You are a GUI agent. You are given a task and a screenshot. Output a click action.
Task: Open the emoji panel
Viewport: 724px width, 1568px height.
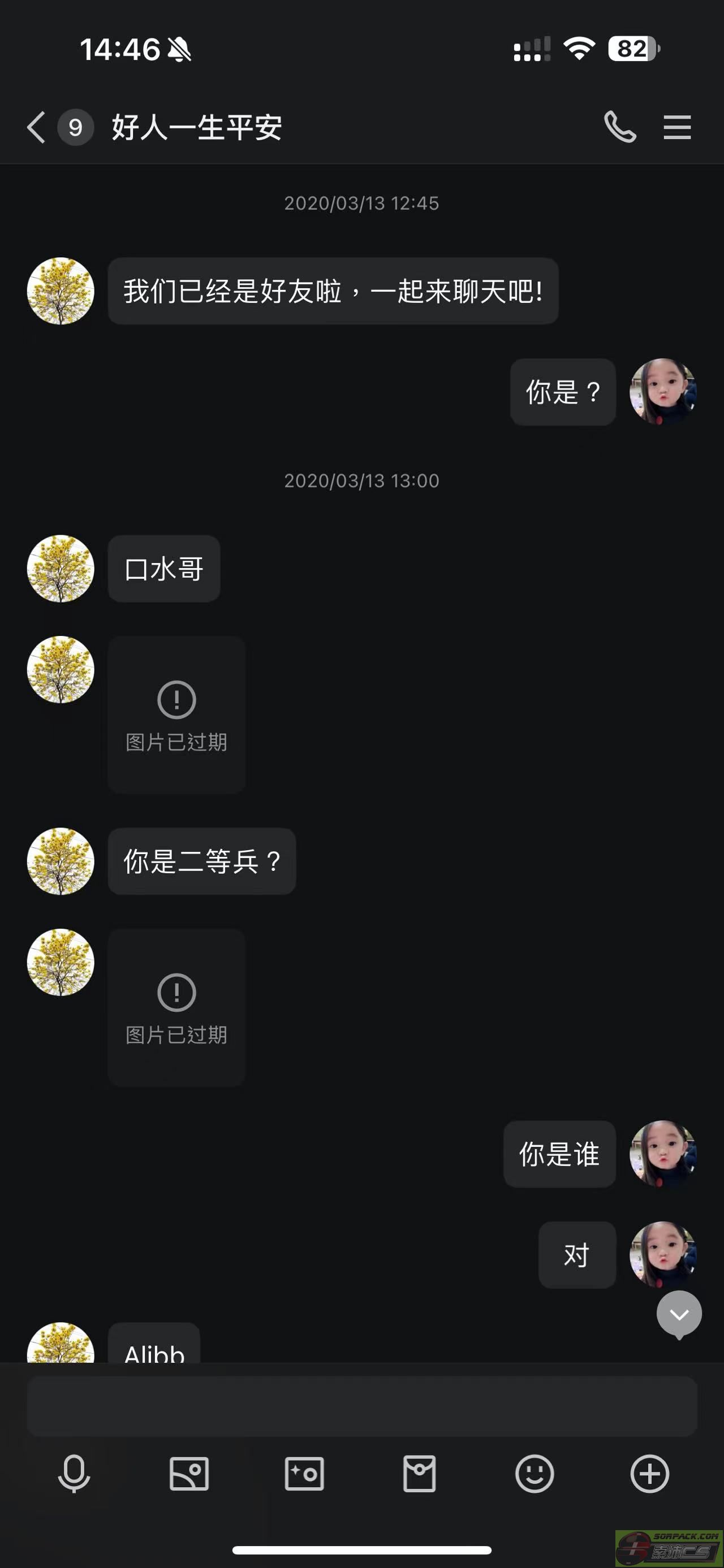(535, 1474)
